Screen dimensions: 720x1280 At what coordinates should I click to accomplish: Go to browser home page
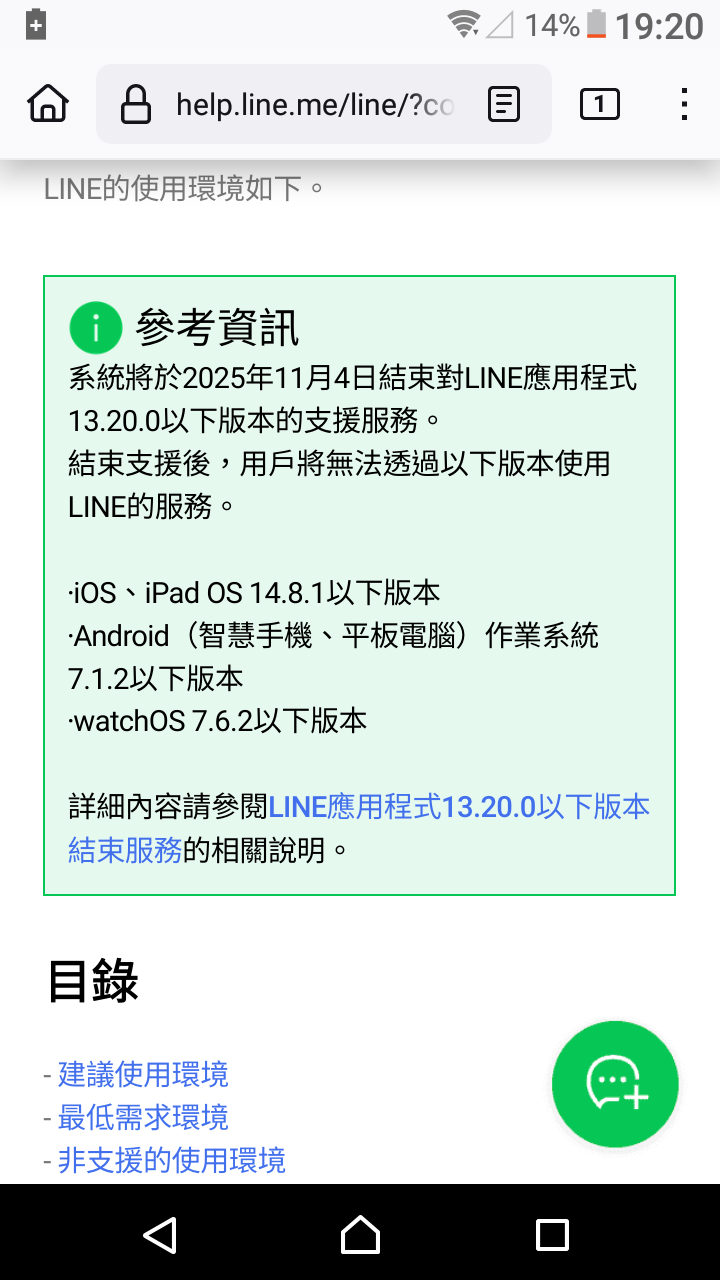coord(48,104)
